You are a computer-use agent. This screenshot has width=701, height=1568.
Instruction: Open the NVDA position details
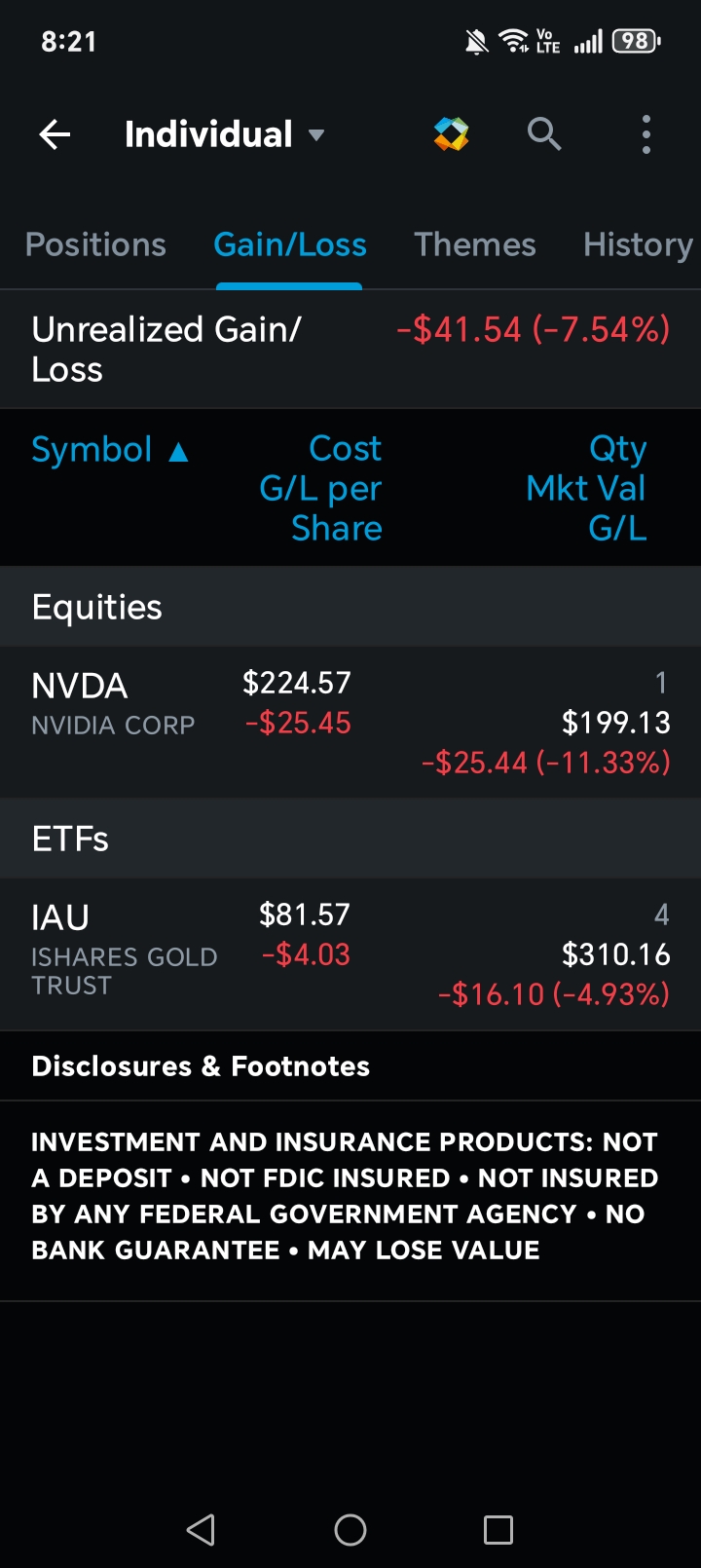[x=350, y=722]
